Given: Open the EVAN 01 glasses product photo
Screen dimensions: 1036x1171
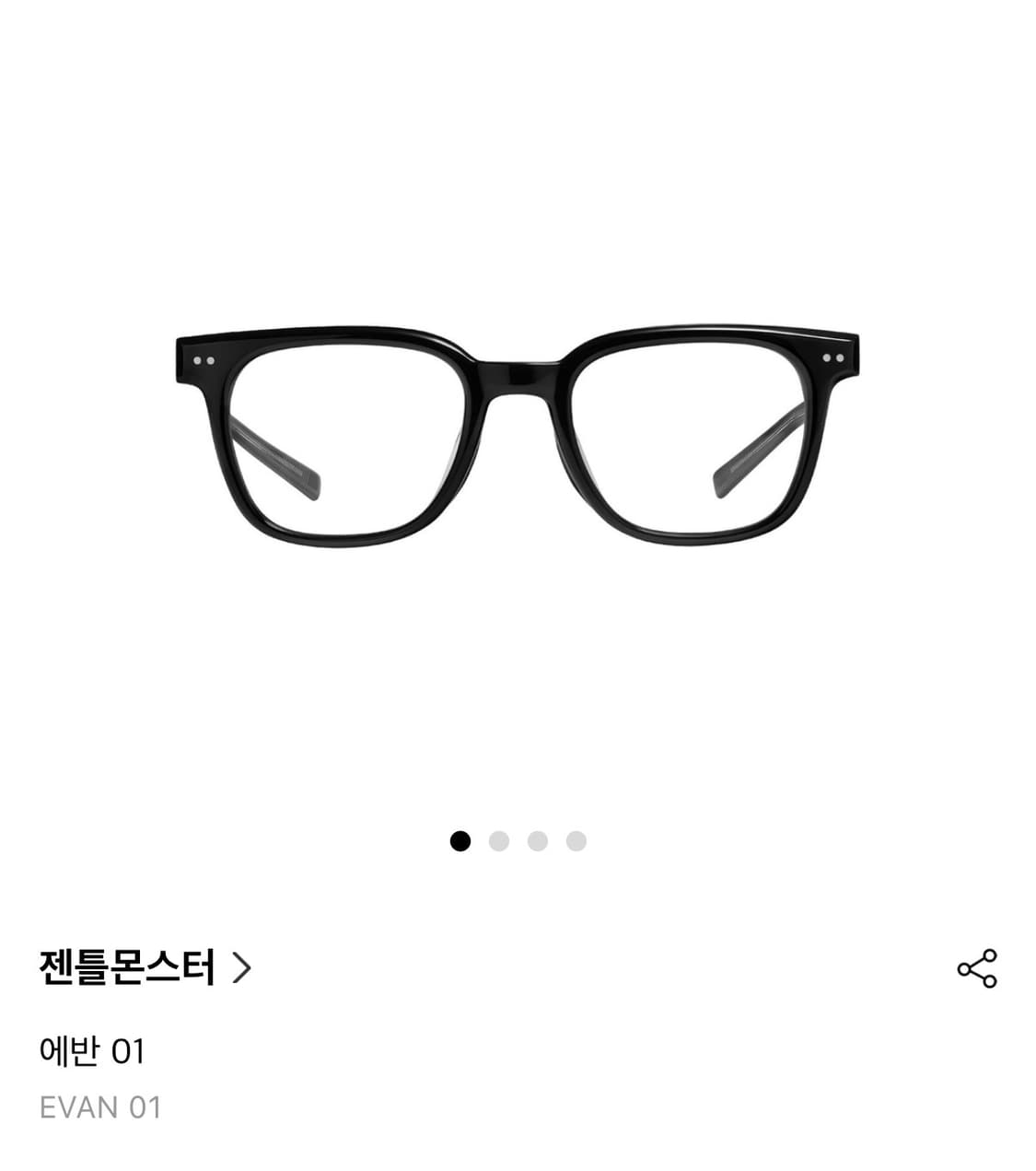Looking at the screenshot, I should (518, 433).
